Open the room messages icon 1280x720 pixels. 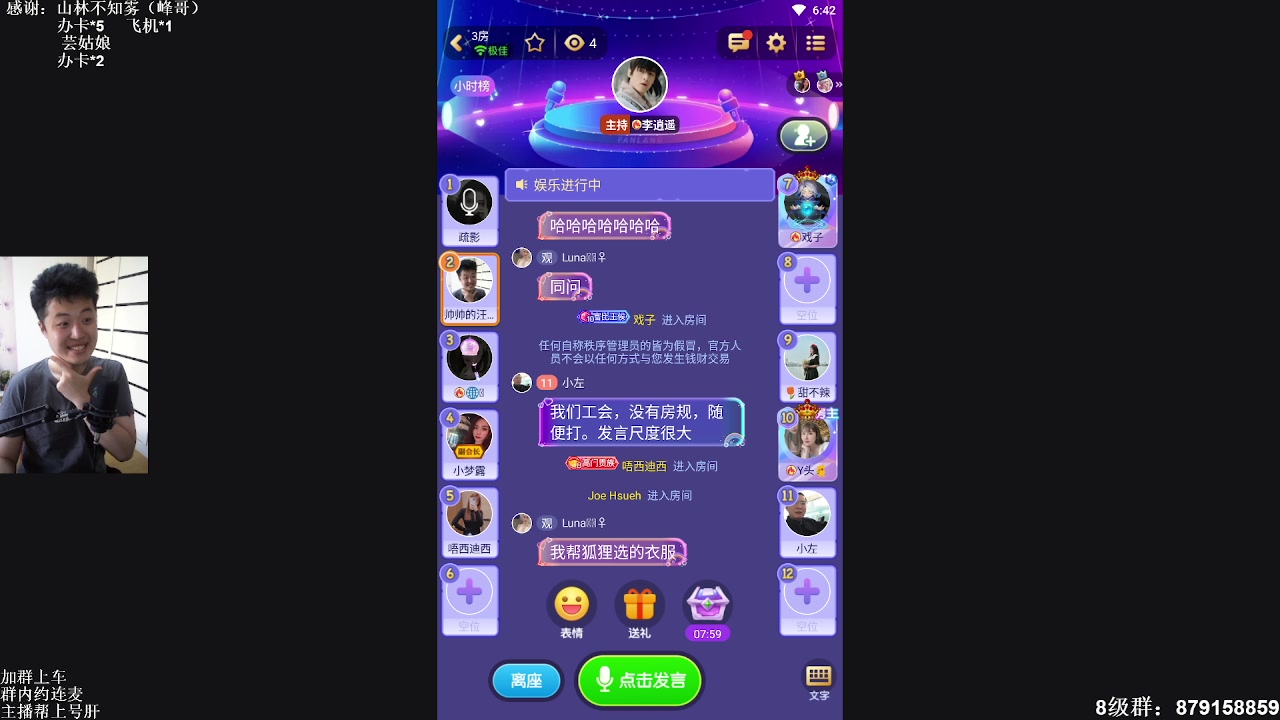(738, 43)
